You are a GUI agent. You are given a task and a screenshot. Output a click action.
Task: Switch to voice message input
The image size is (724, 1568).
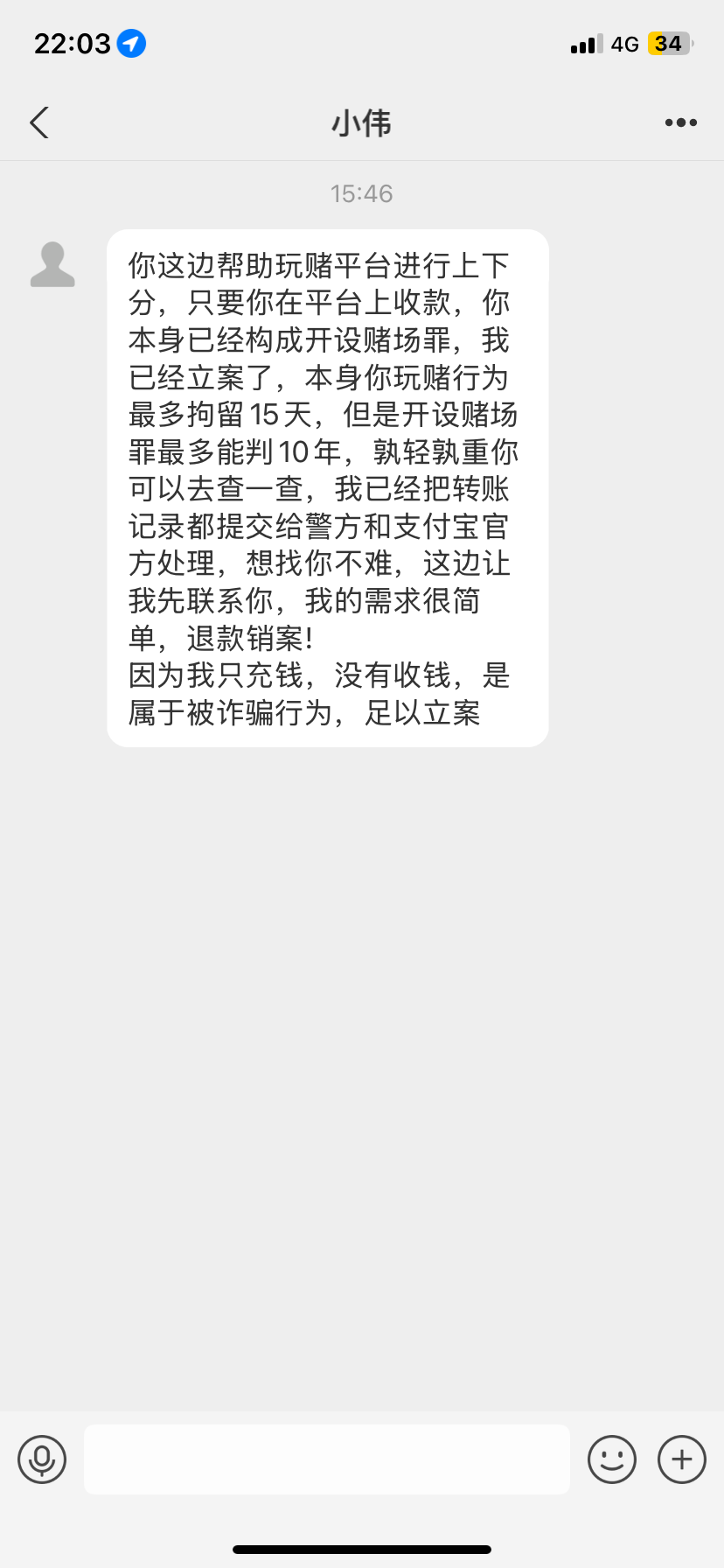42,1459
